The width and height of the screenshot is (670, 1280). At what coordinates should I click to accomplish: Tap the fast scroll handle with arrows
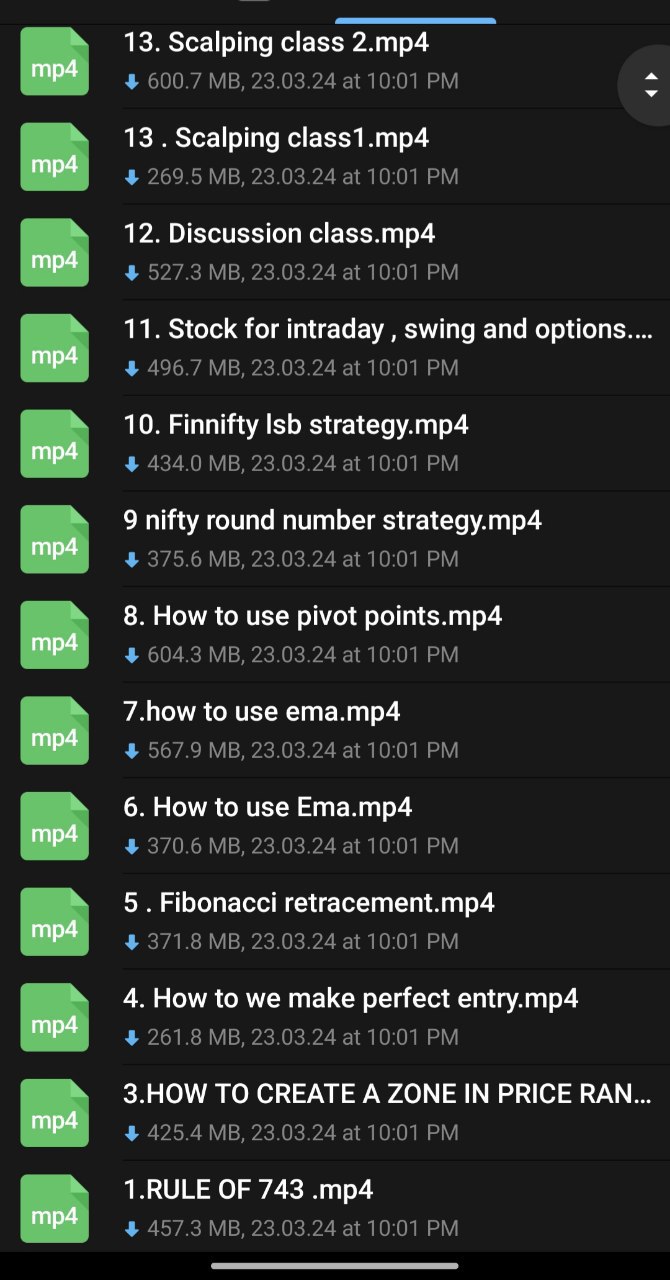(x=650, y=85)
